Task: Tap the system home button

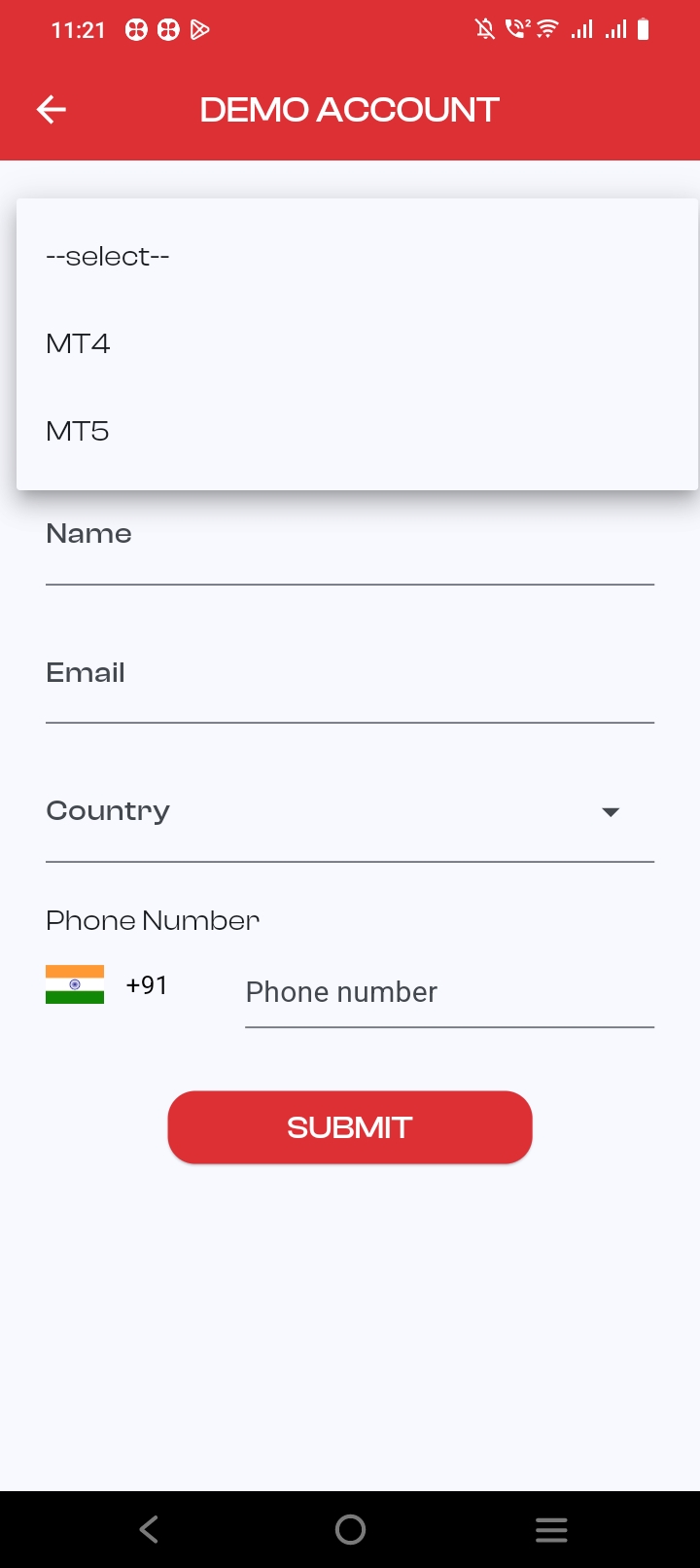Action: 350,1530
